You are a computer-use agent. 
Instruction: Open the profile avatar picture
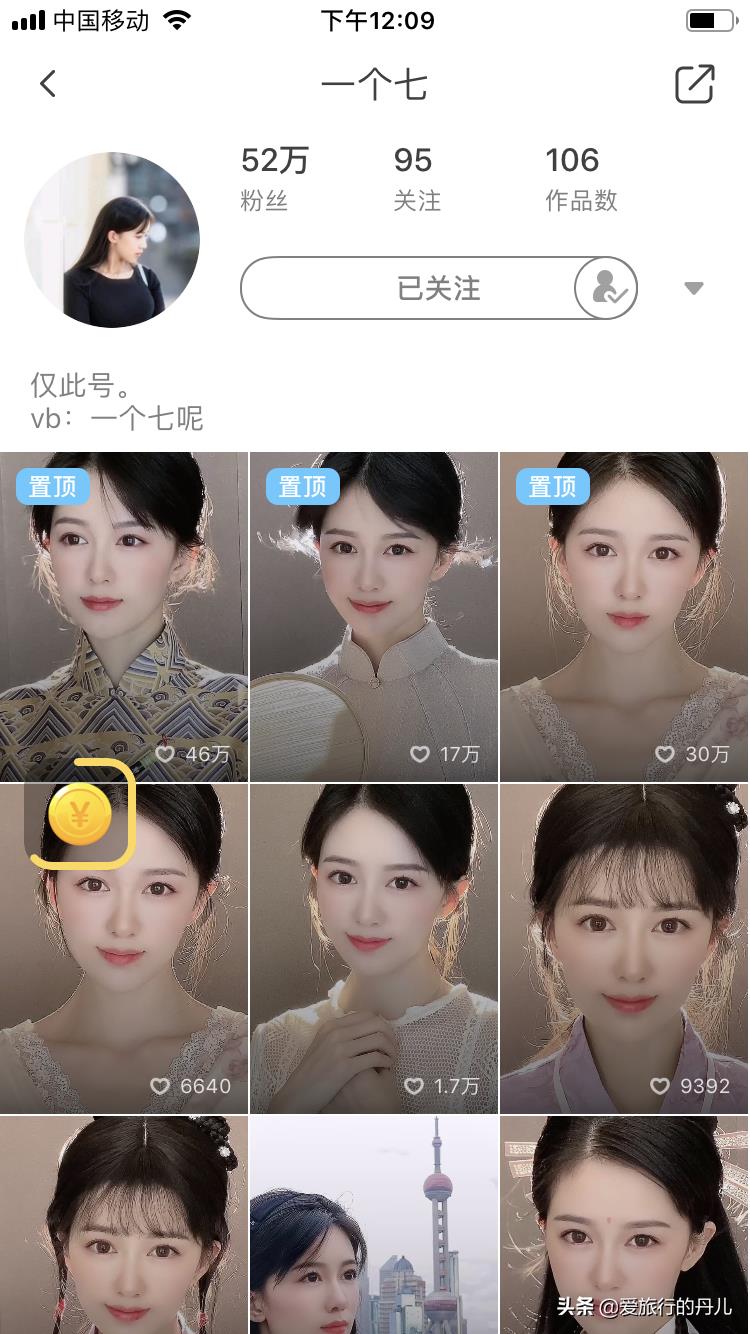pyautogui.click(x=112, y=240)
